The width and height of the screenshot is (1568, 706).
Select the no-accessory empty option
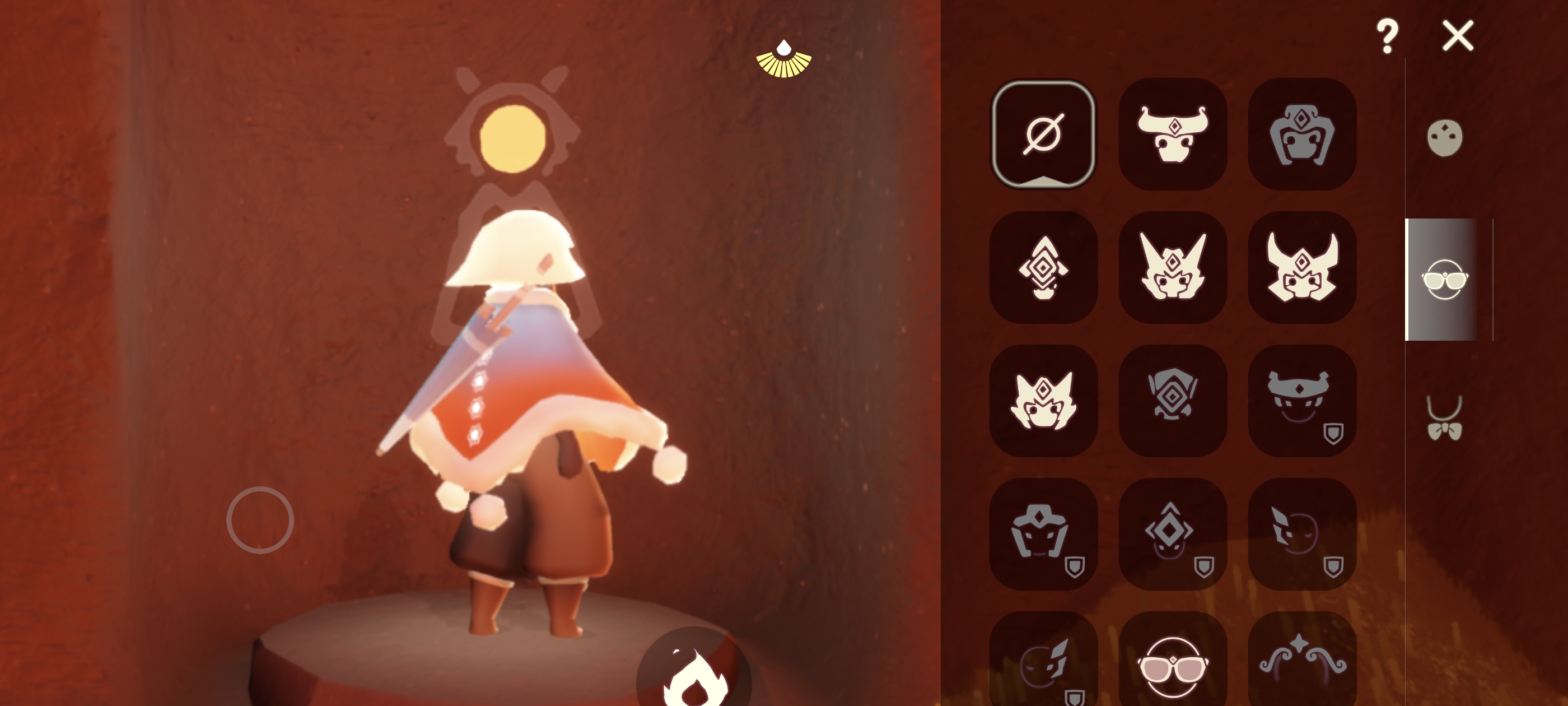1043,134
